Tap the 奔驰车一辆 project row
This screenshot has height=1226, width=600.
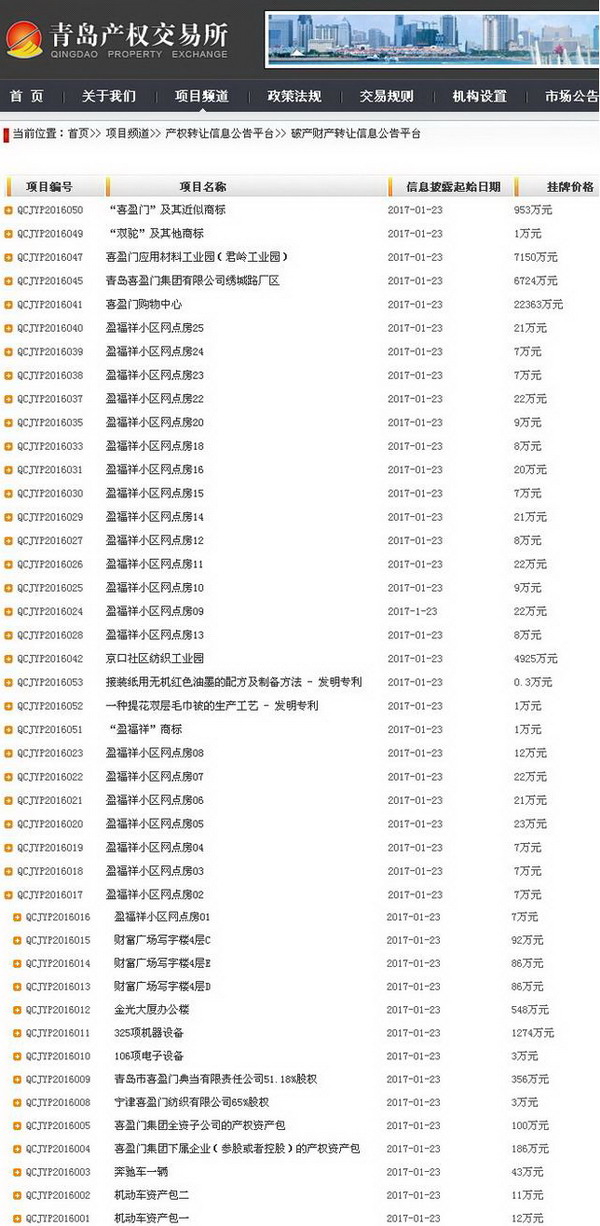pos(142,1171)
